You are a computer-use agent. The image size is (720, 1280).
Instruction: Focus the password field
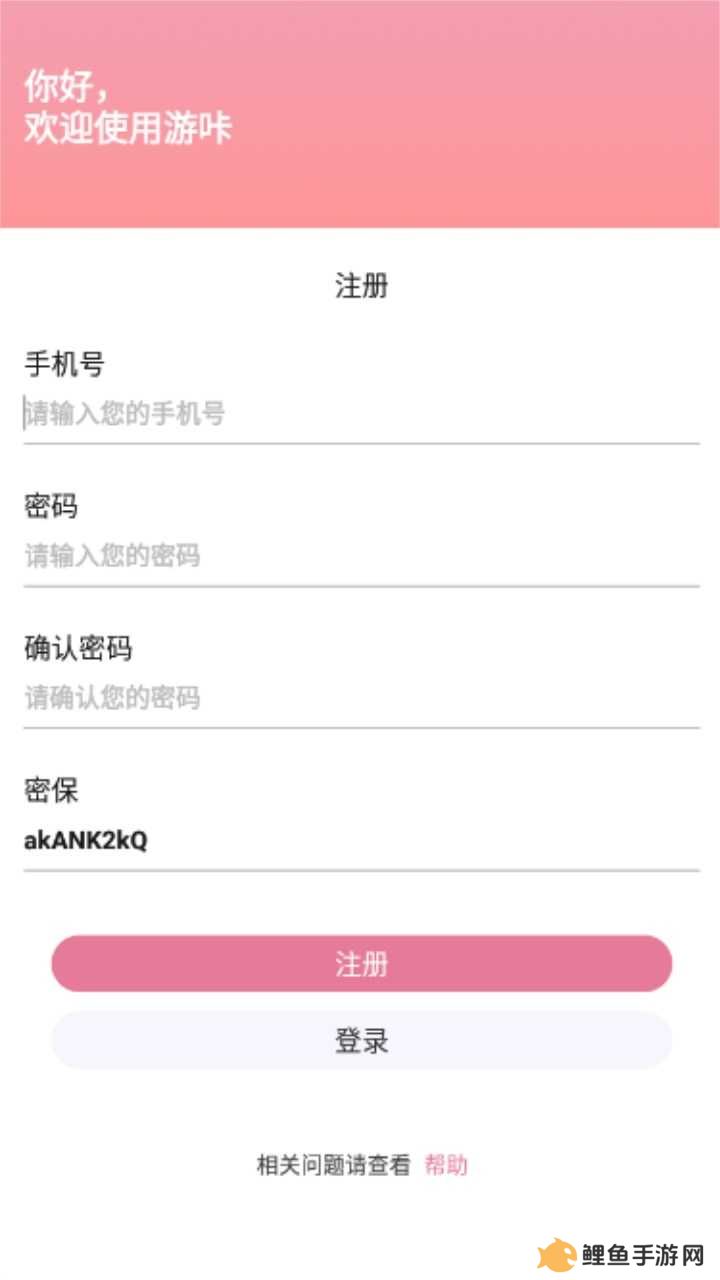click(x=361, y=556)
